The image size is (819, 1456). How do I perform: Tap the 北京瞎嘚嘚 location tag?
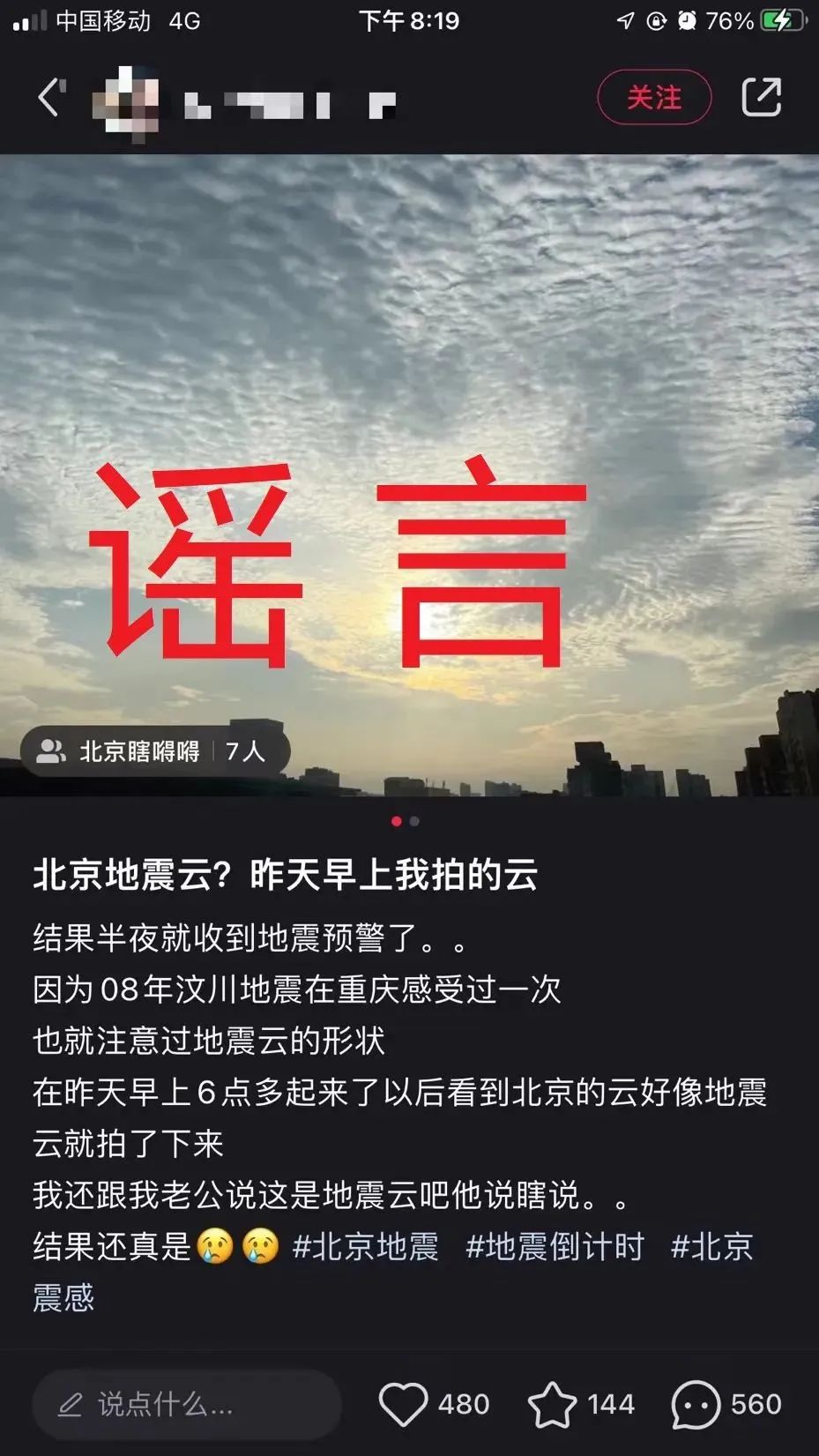click(x=139, y=750)
